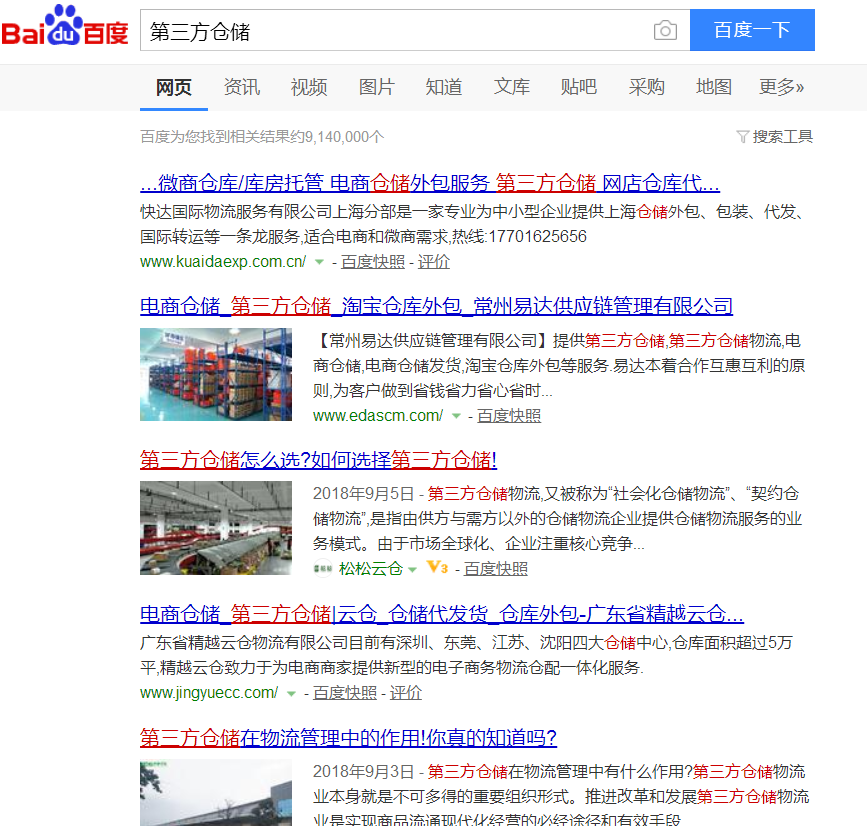867x826 pixels.
Task: Switch to the 视频 tab
Action: coord(309,87)
